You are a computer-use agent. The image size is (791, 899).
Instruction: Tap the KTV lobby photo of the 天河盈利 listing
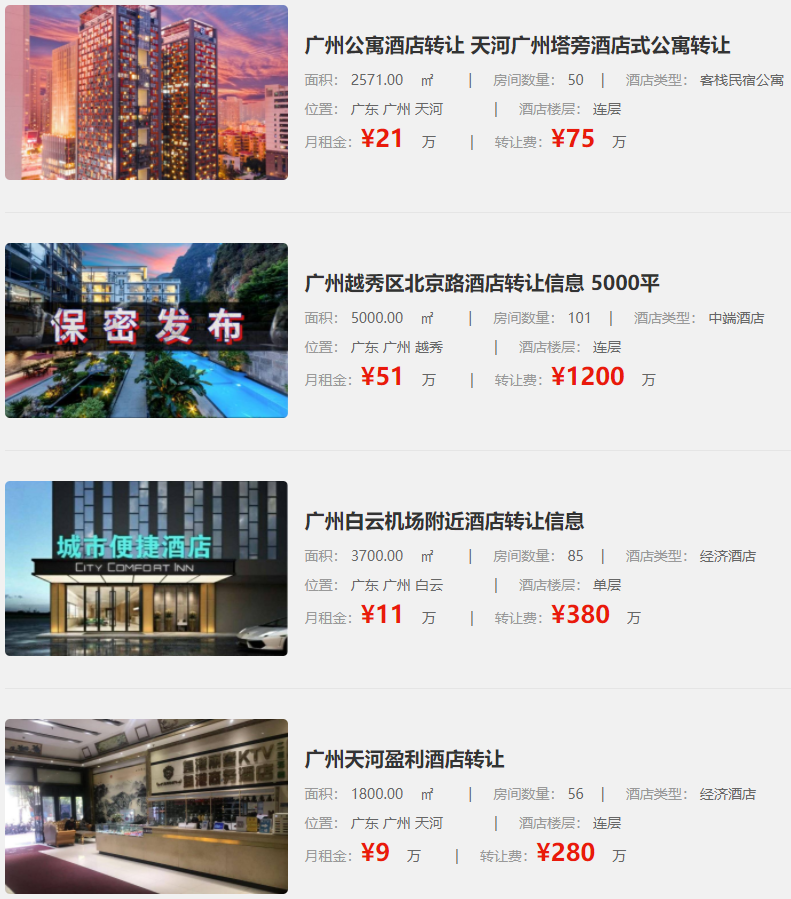coord(146,806)
